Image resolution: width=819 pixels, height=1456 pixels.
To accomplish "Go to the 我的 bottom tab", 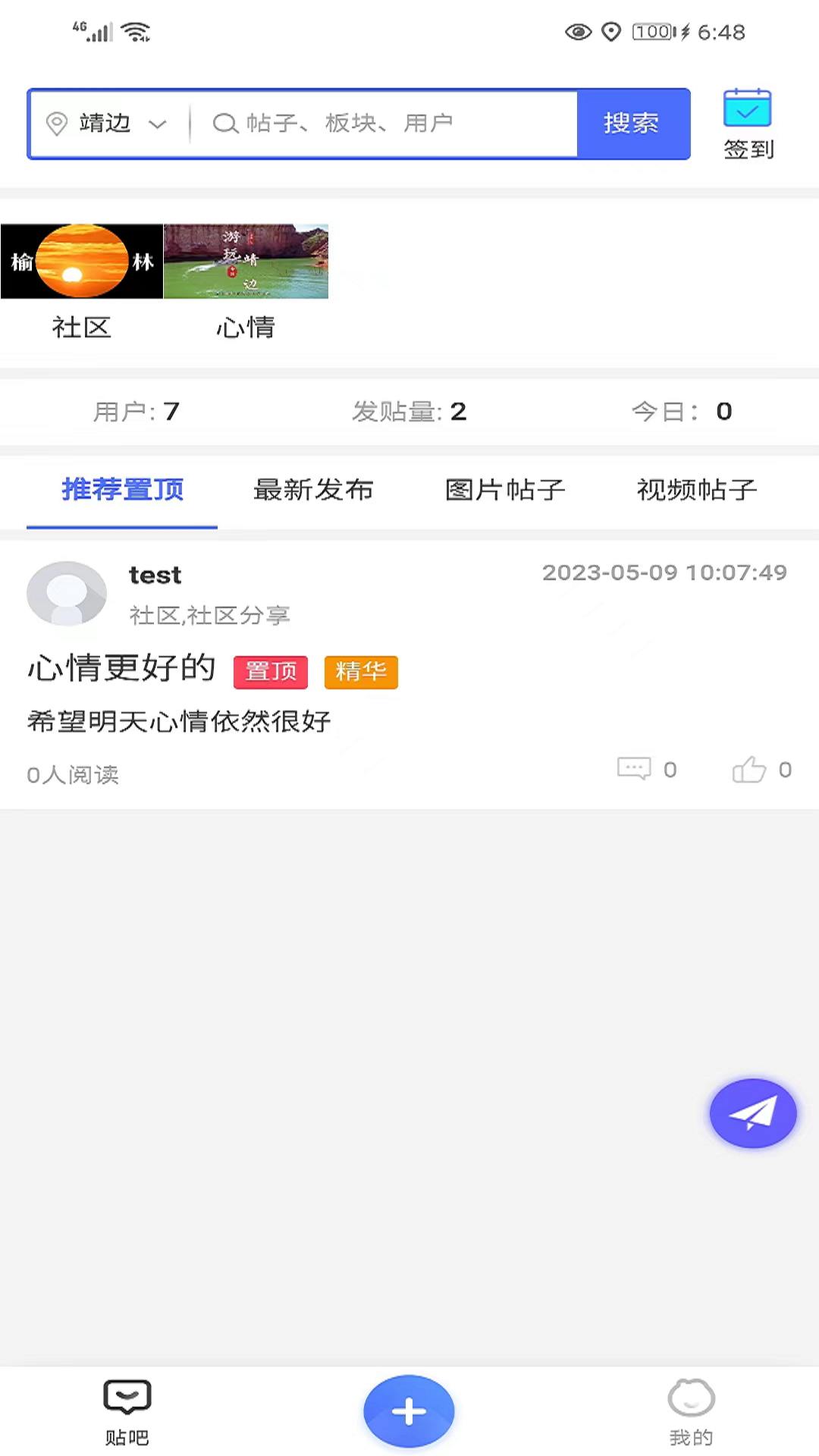I will pyautogui.click(x=691, y=1412).
